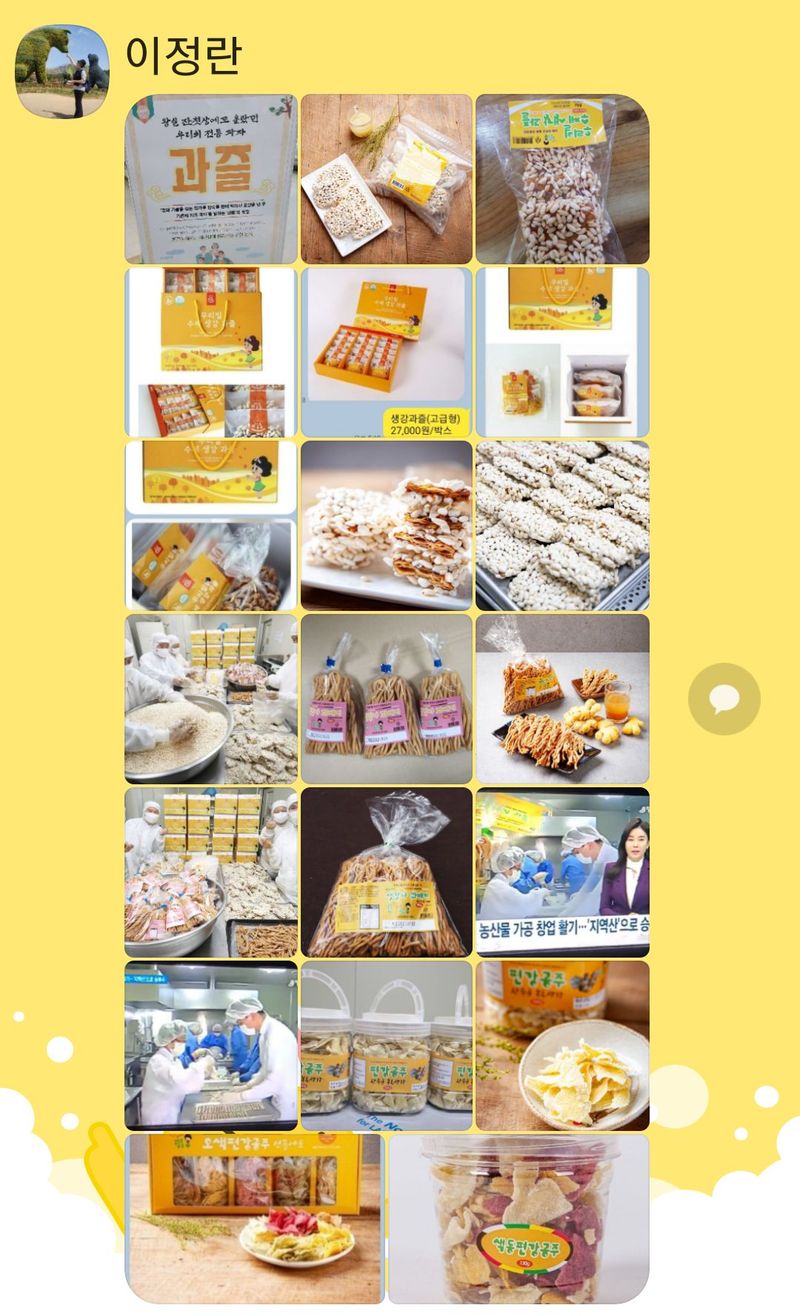Open the photo of three plastic snack jars
Screen dimensions: 800x1316
pos(386,1045)
